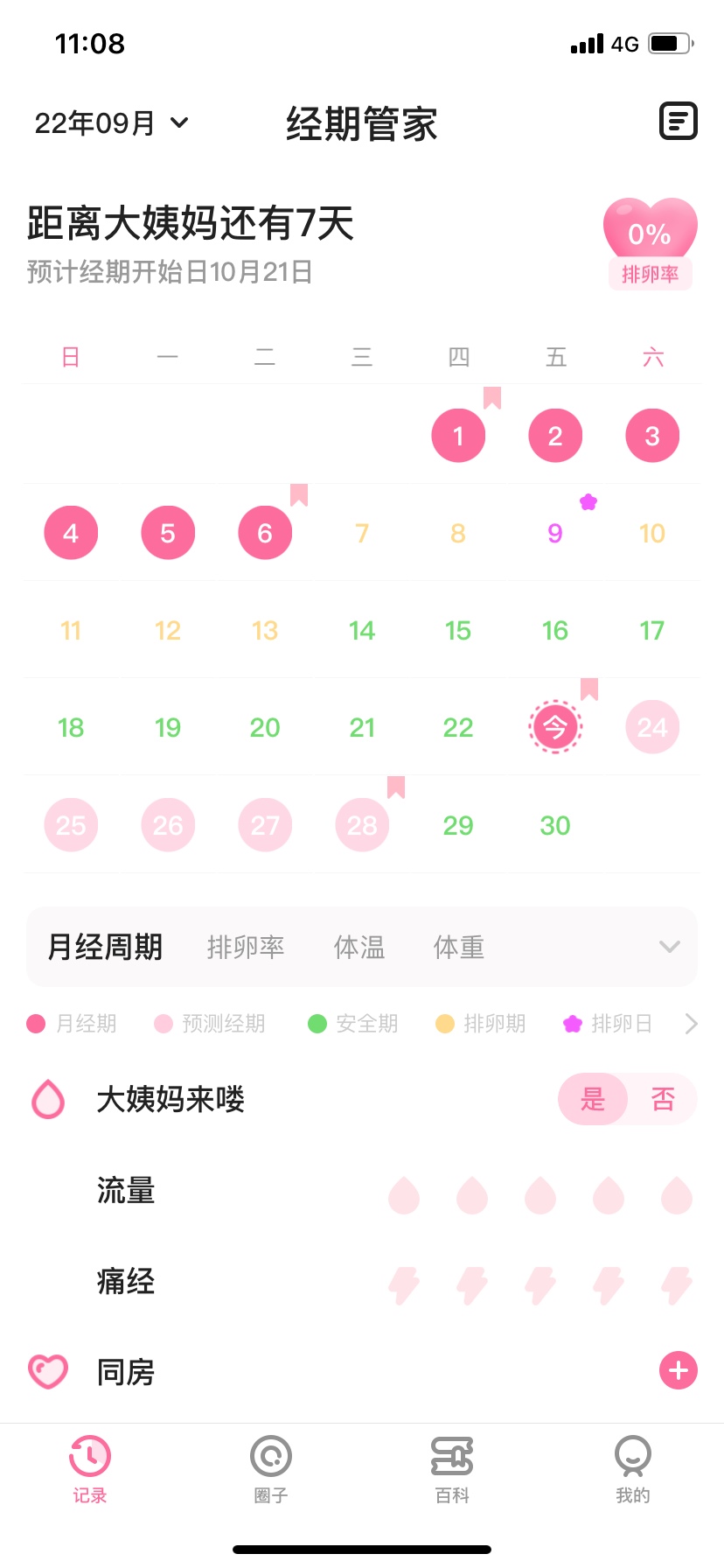Select date 15 on the calendar

coord(458,631)
